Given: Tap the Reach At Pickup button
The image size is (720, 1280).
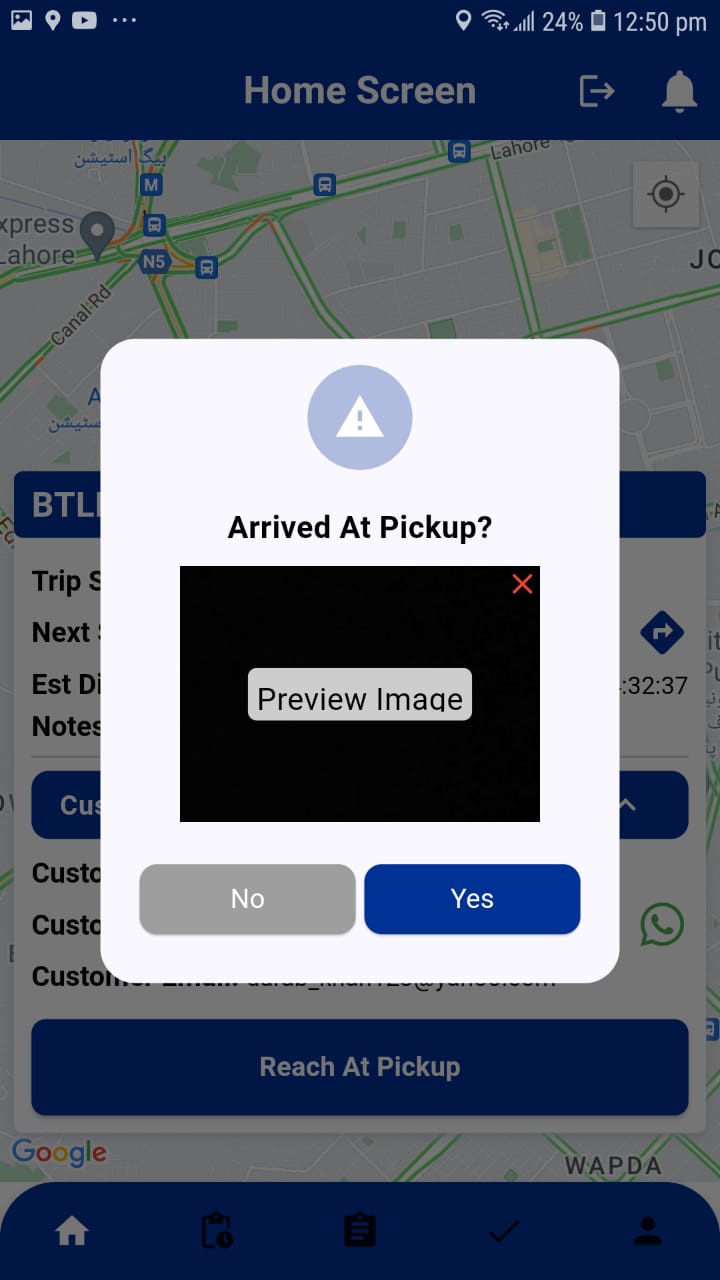Looking at the screenshot, I should click(360, 1067).
